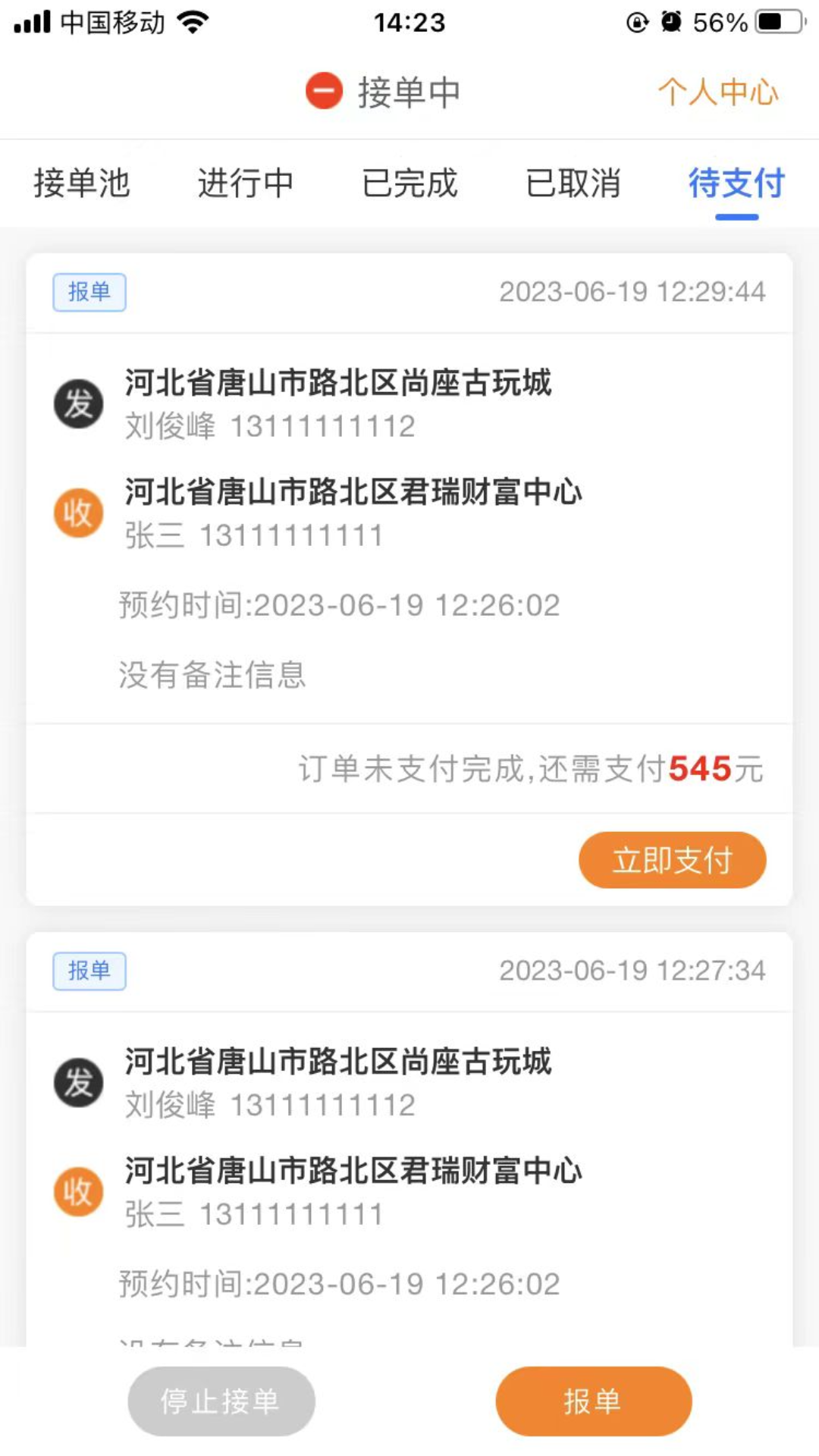
Task: Tap the 发 sender icon on the second order
Action: tap(78, 1083)
